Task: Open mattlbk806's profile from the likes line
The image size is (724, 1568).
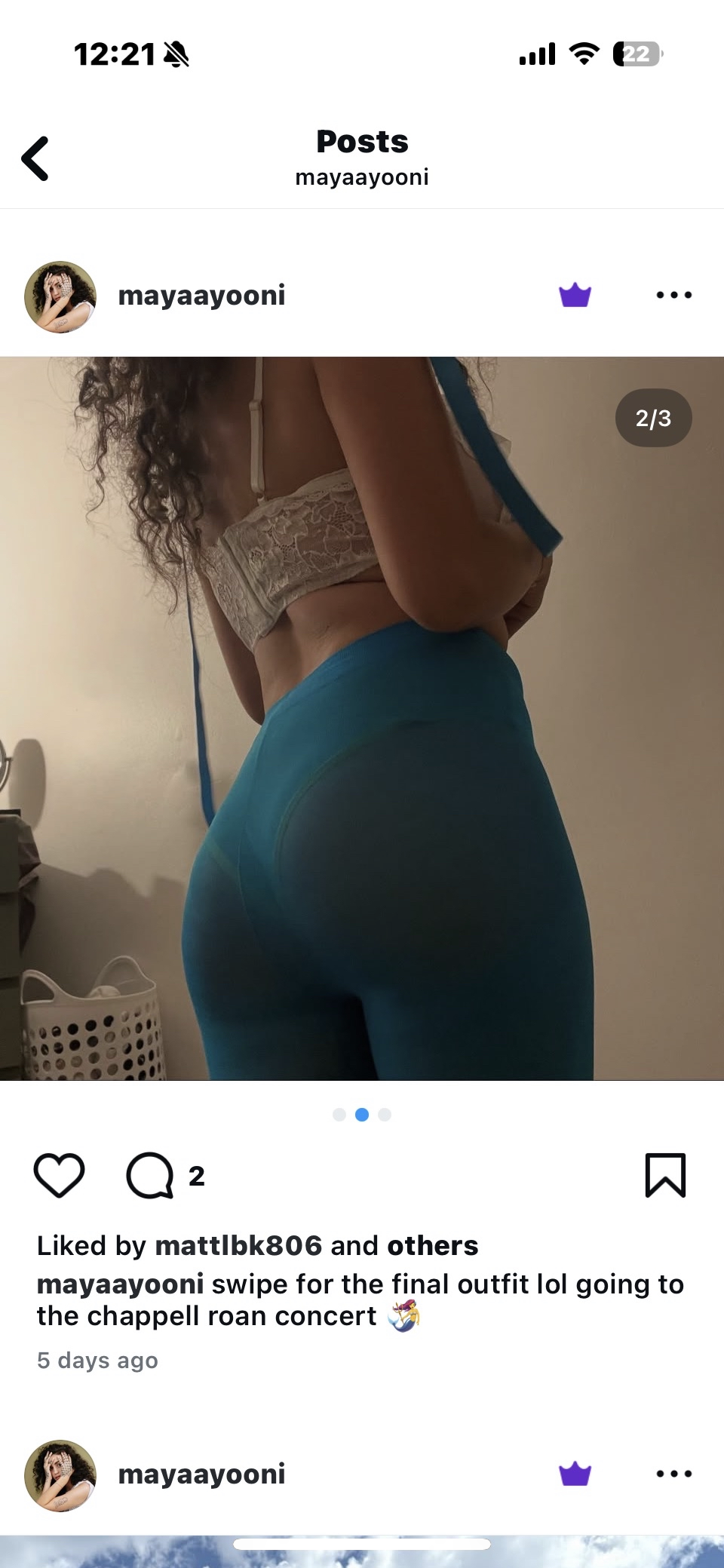Action: tap(238, 1246)
